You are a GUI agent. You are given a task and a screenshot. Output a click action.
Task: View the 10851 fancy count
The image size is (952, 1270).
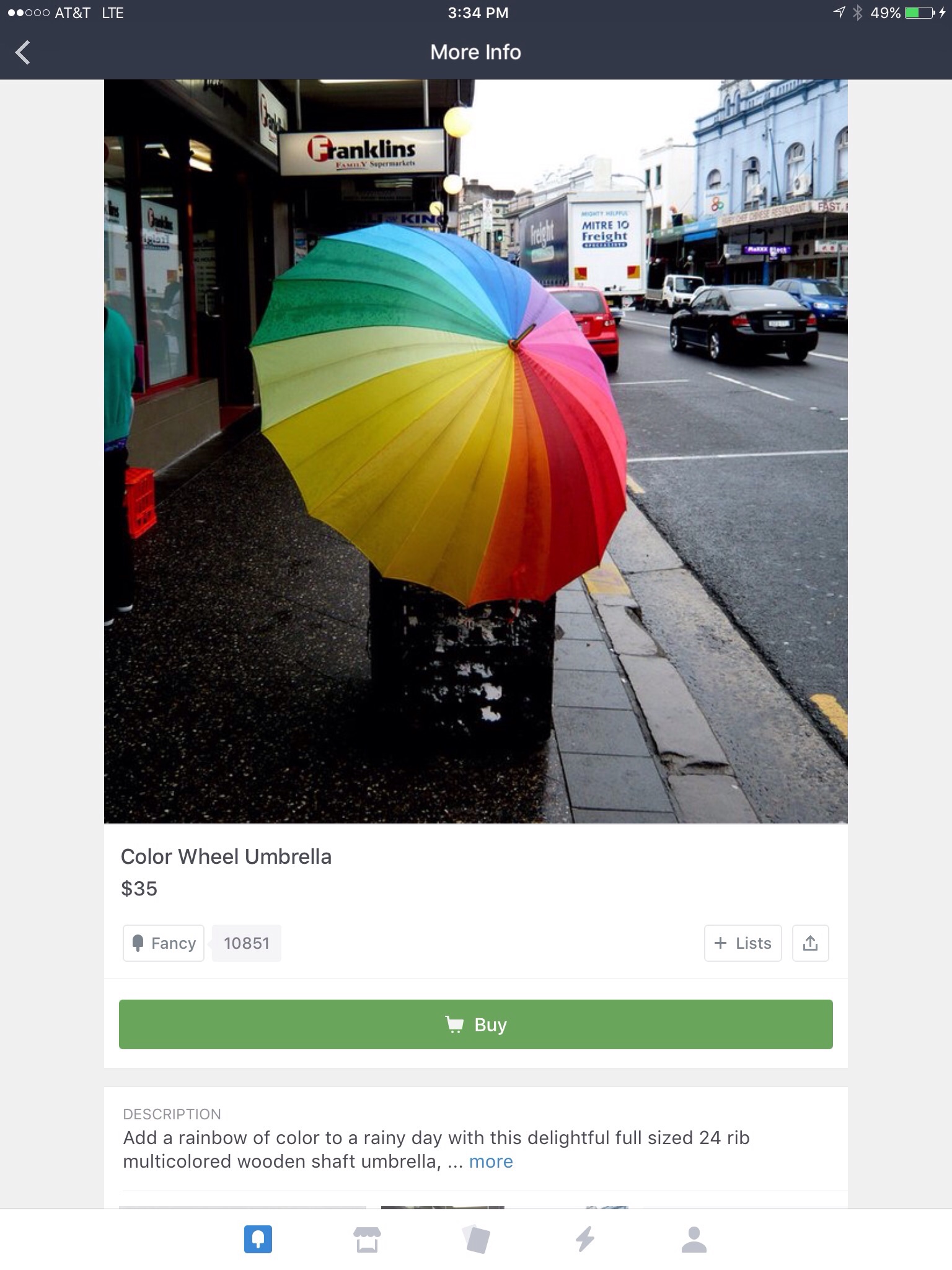pyautogui.click(x=246, y=943)
